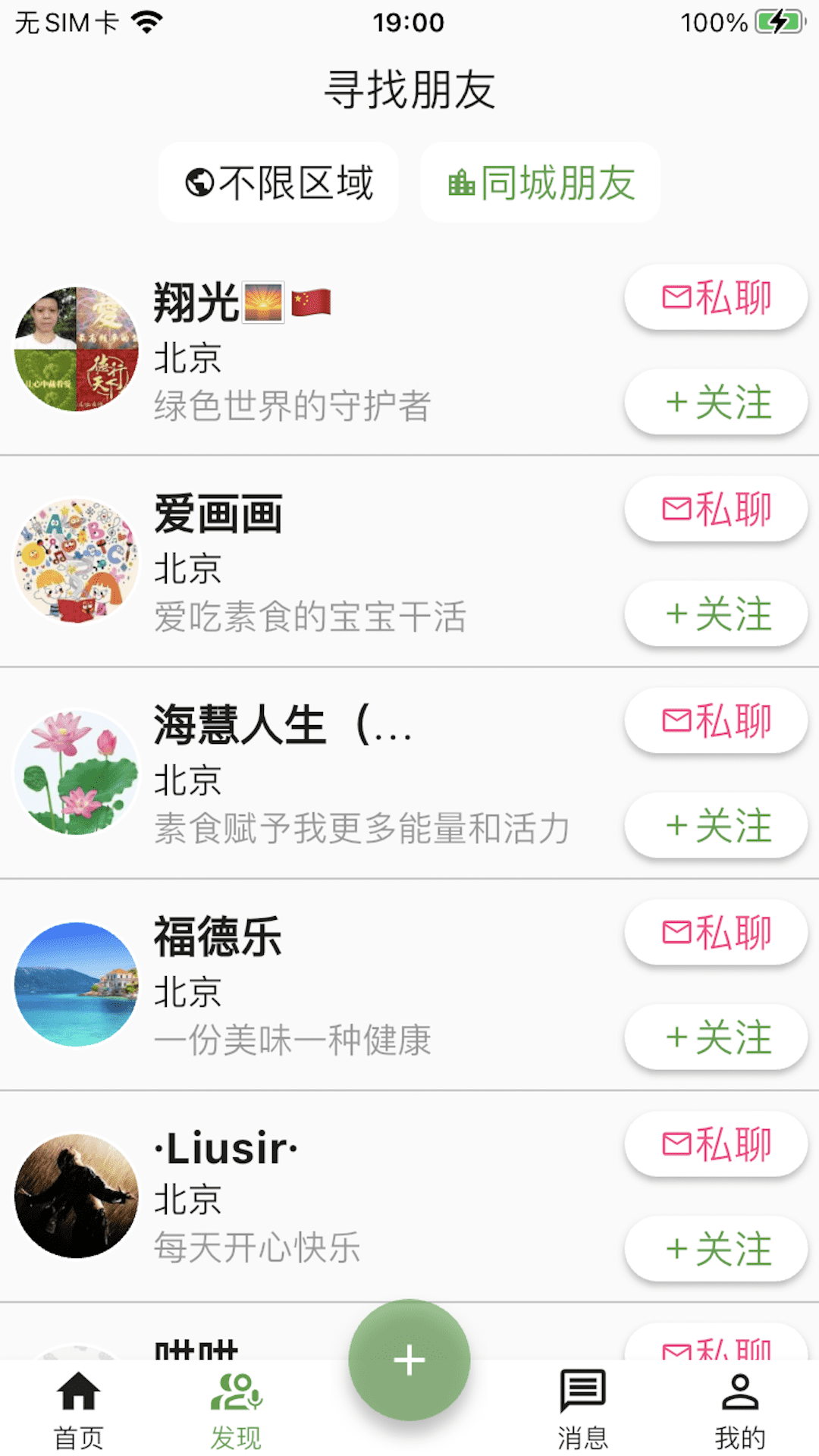Switch to 同城朋友 filter

coord(540,183)
